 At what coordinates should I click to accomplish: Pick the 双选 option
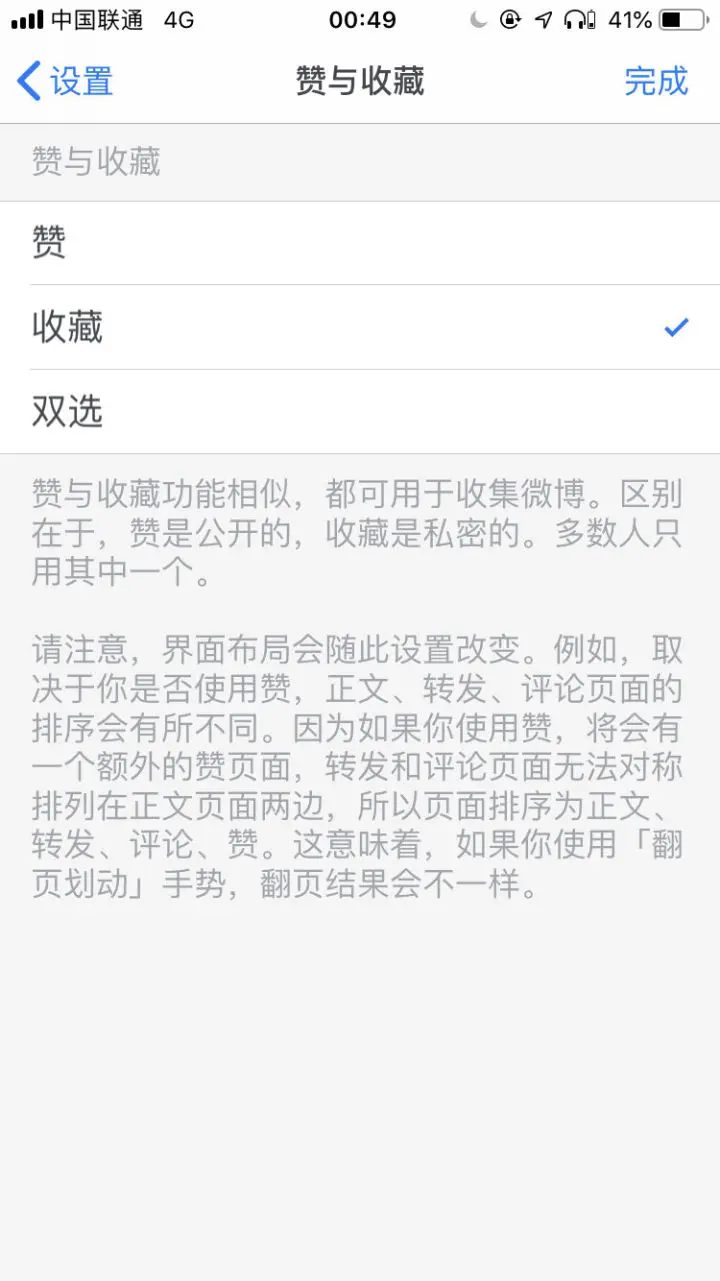pyautogui.click(x=360, y=411)
